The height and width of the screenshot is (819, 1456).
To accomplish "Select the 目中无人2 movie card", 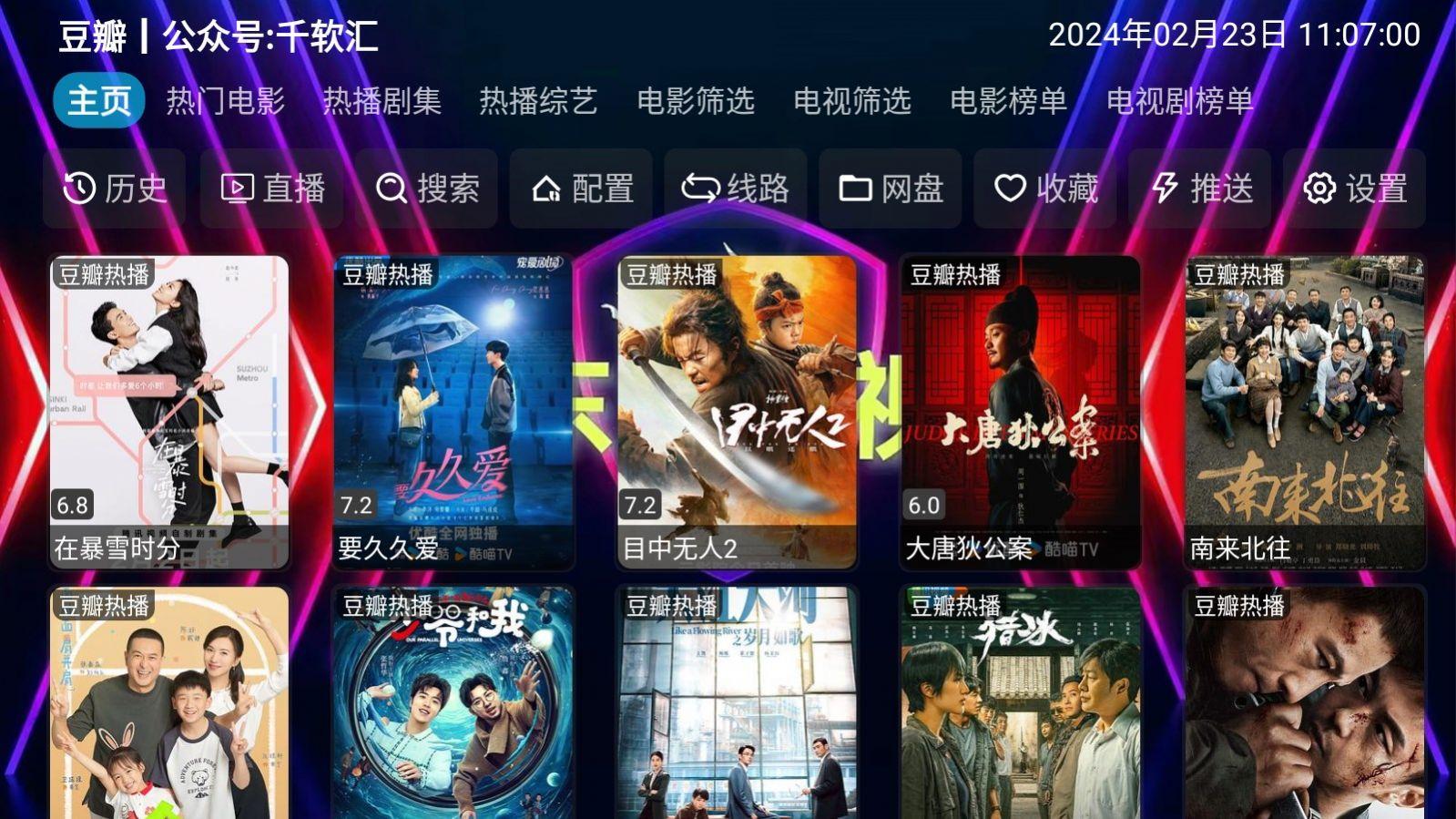I will pyautogui.click(x=737, y=412).
